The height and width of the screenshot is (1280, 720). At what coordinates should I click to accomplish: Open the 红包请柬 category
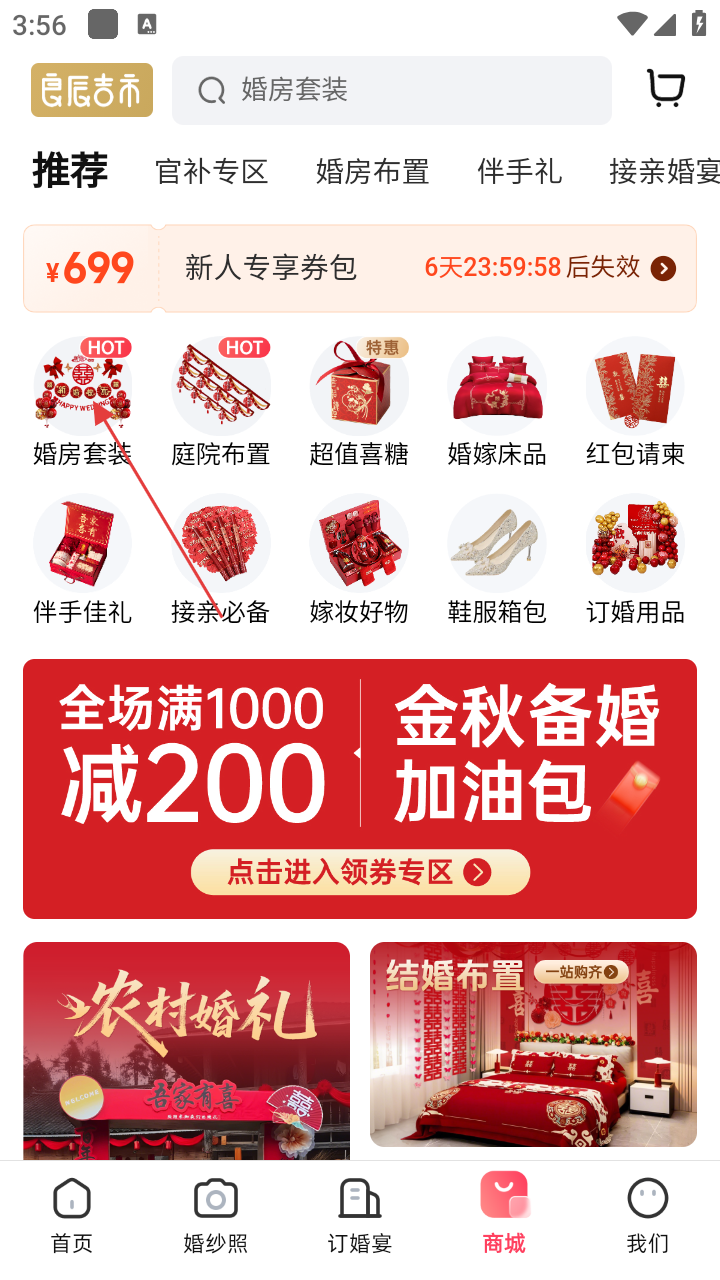click(x=635, y=400)
